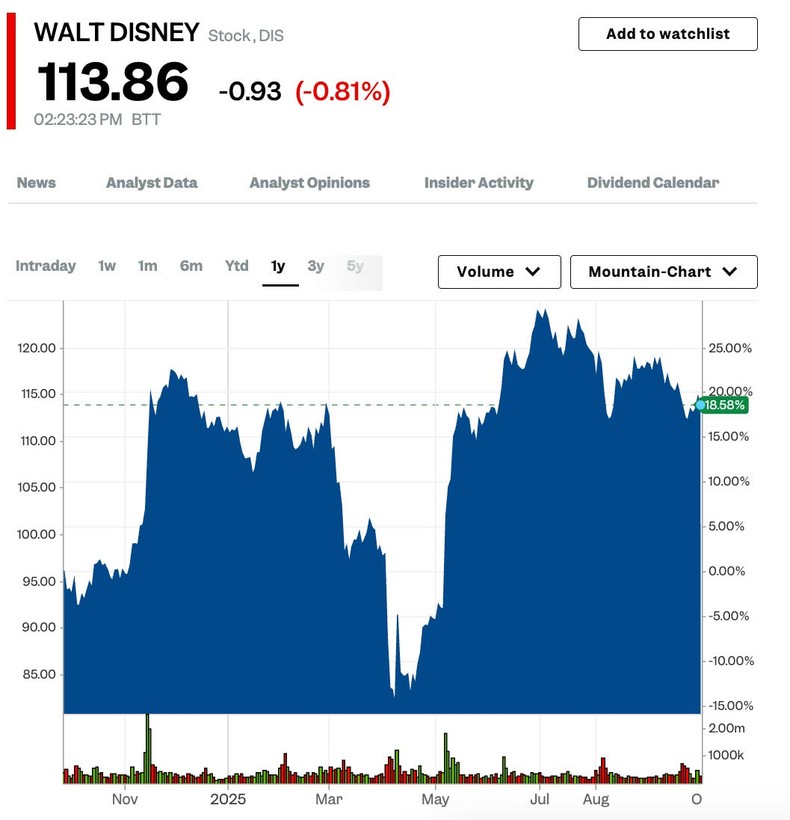Open the News section
Image resolution: width=790 pixels, height=820 pixels.
click(36, 183)
